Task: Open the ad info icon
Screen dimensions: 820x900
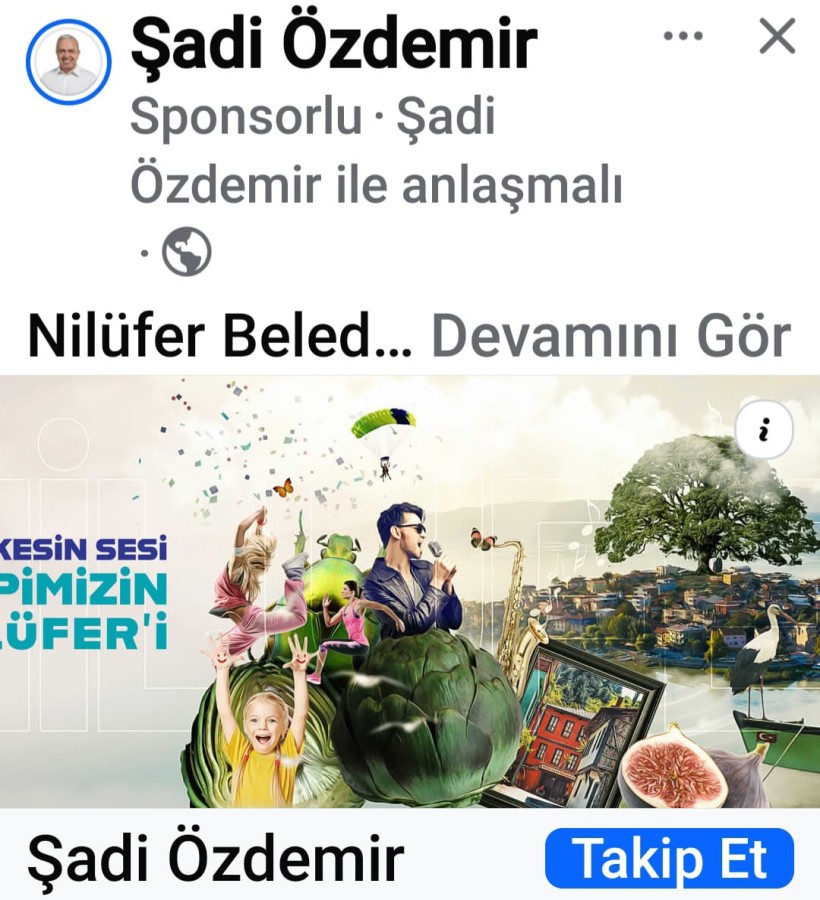Action: coord(764,431)
